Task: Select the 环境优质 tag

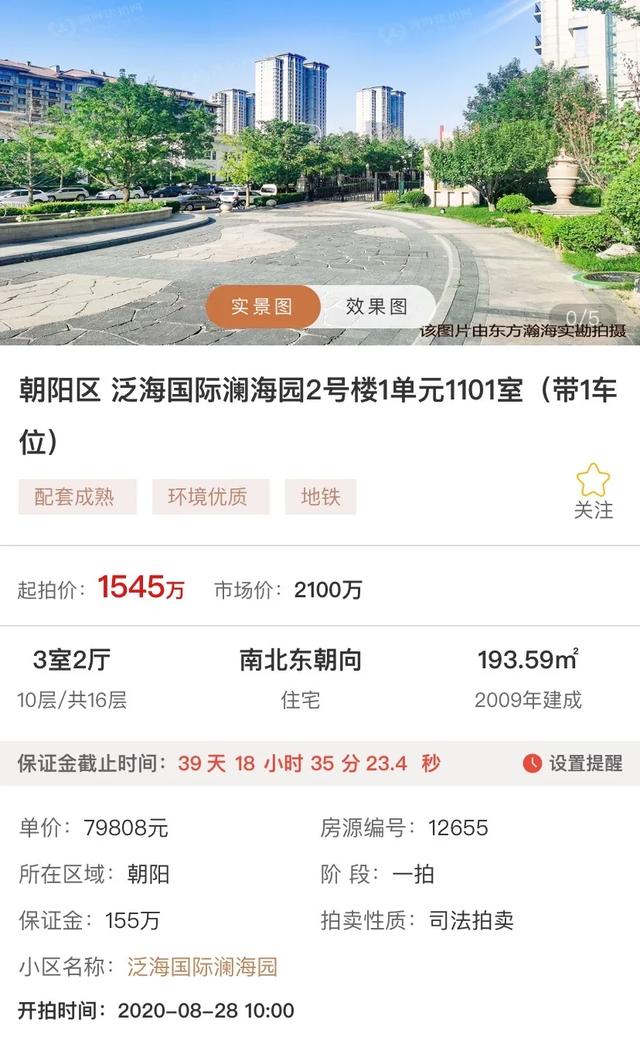Action: click(211, 497)
